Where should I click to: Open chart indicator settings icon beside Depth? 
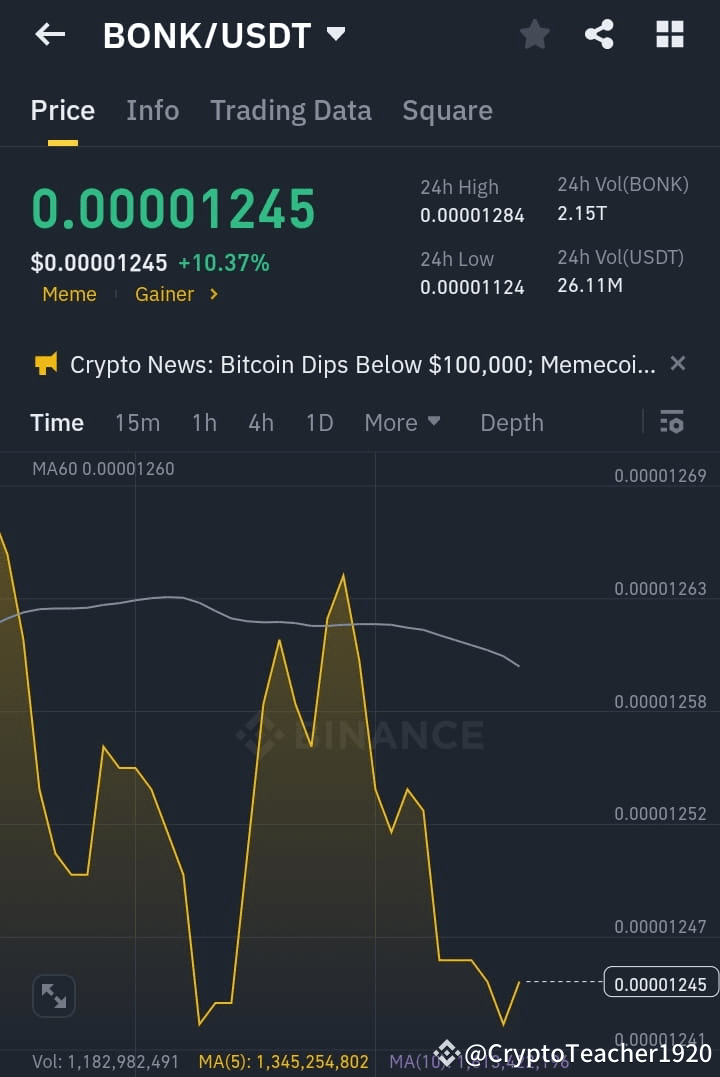671,422
